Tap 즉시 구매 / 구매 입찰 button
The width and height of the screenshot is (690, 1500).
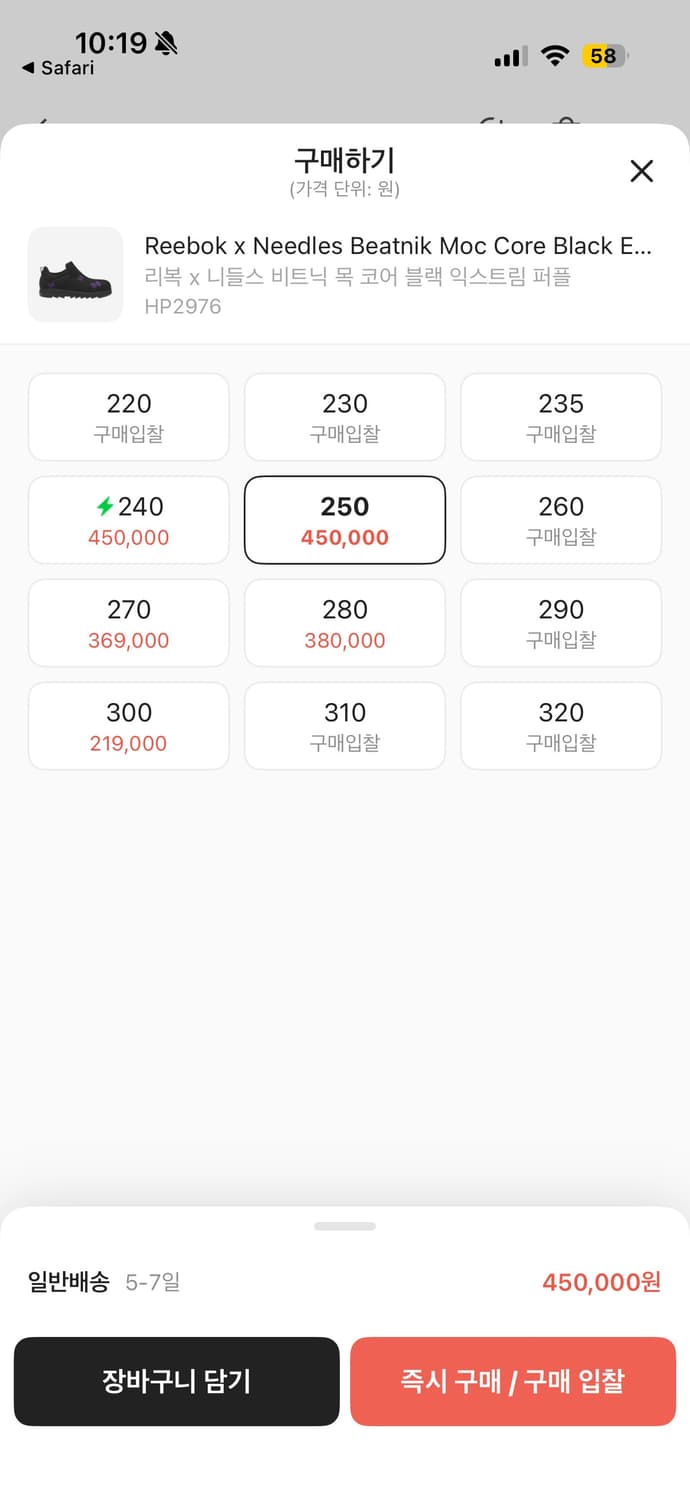513,1381
